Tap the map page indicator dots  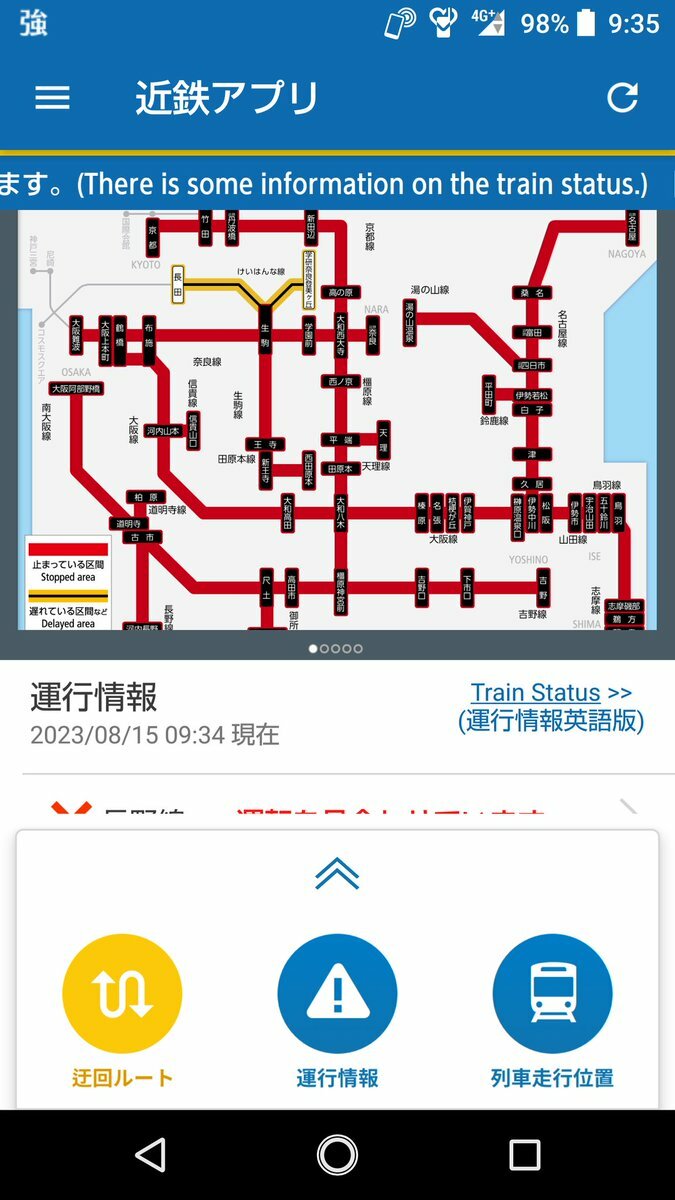(337, 648)
